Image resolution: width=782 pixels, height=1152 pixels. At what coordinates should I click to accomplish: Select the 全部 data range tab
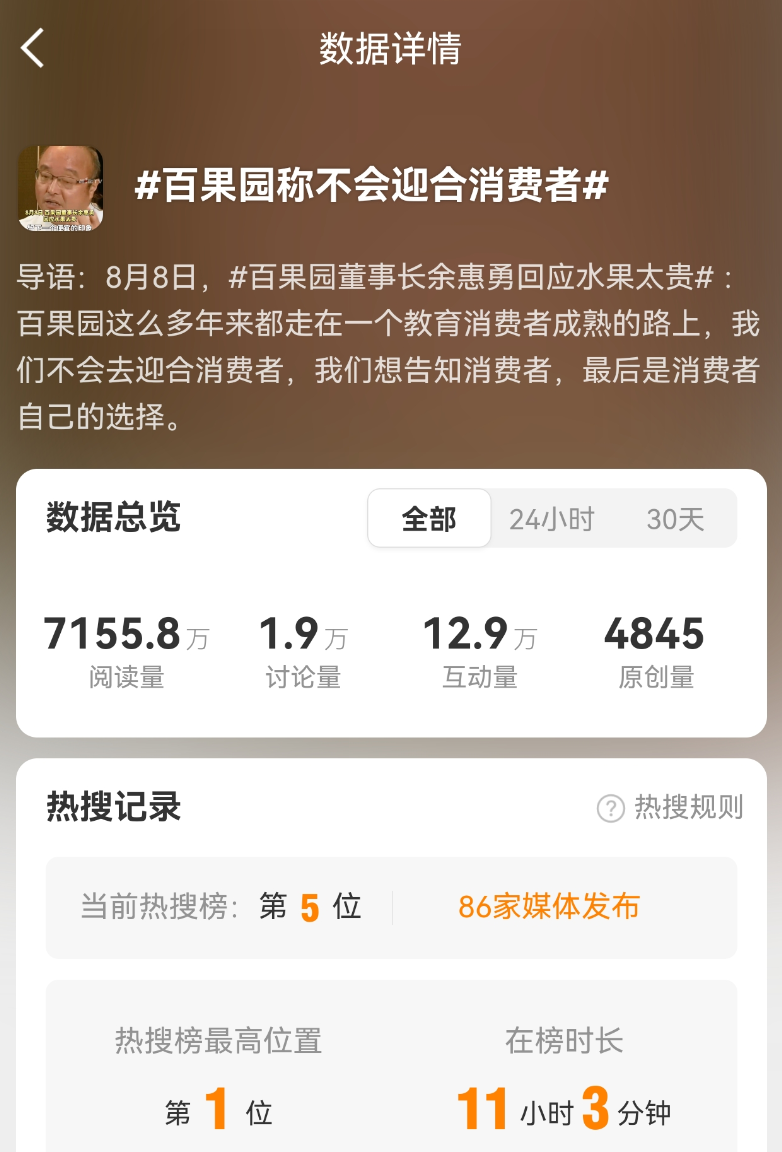[429, 519]
